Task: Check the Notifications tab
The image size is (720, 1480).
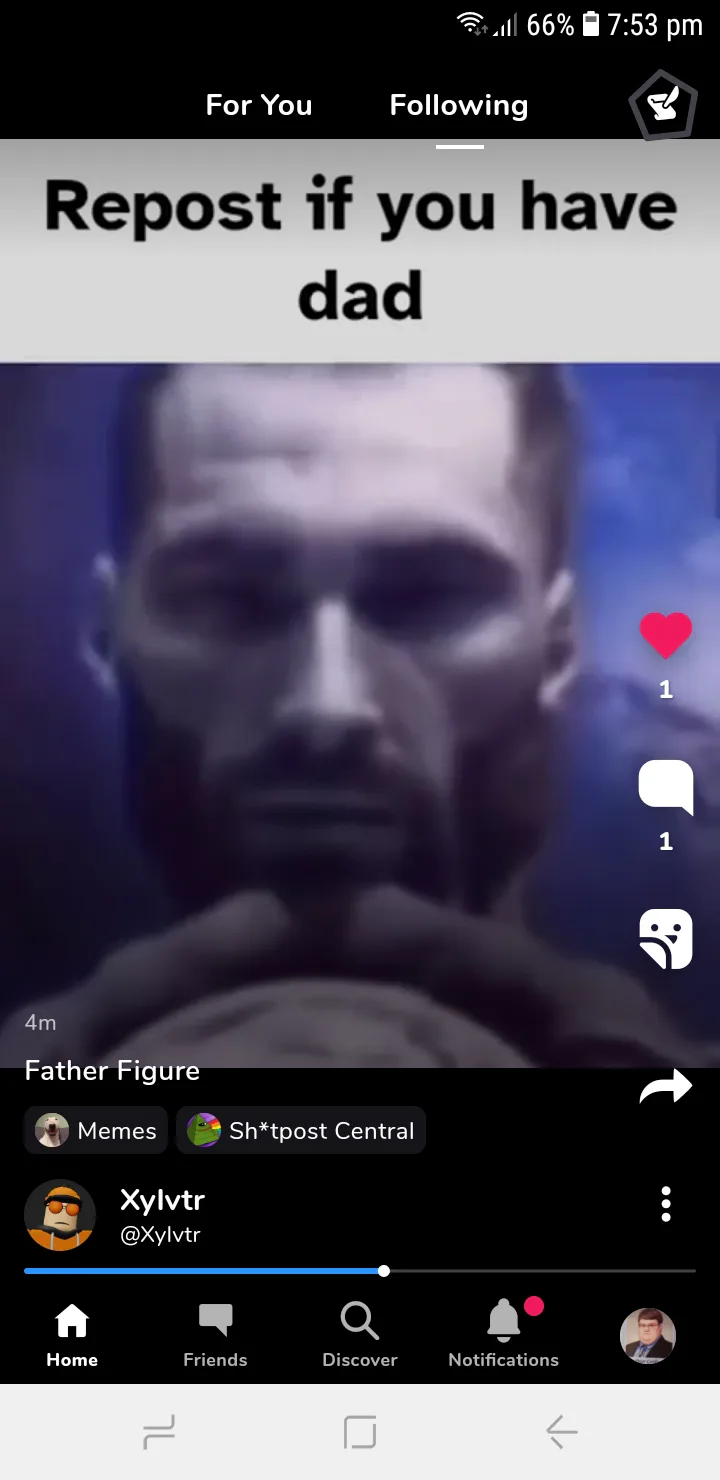Action: tap(504, 1335)
